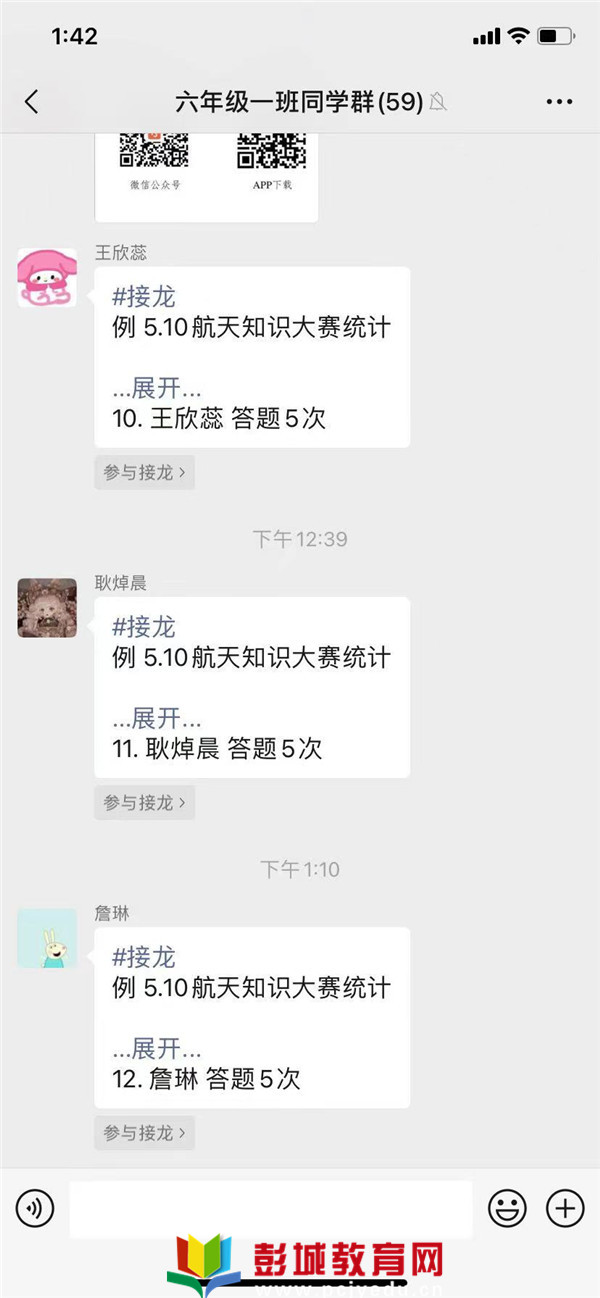600x1298 pixels.
Task: Open the group chat overflow menu
Action: click(559, 101)
